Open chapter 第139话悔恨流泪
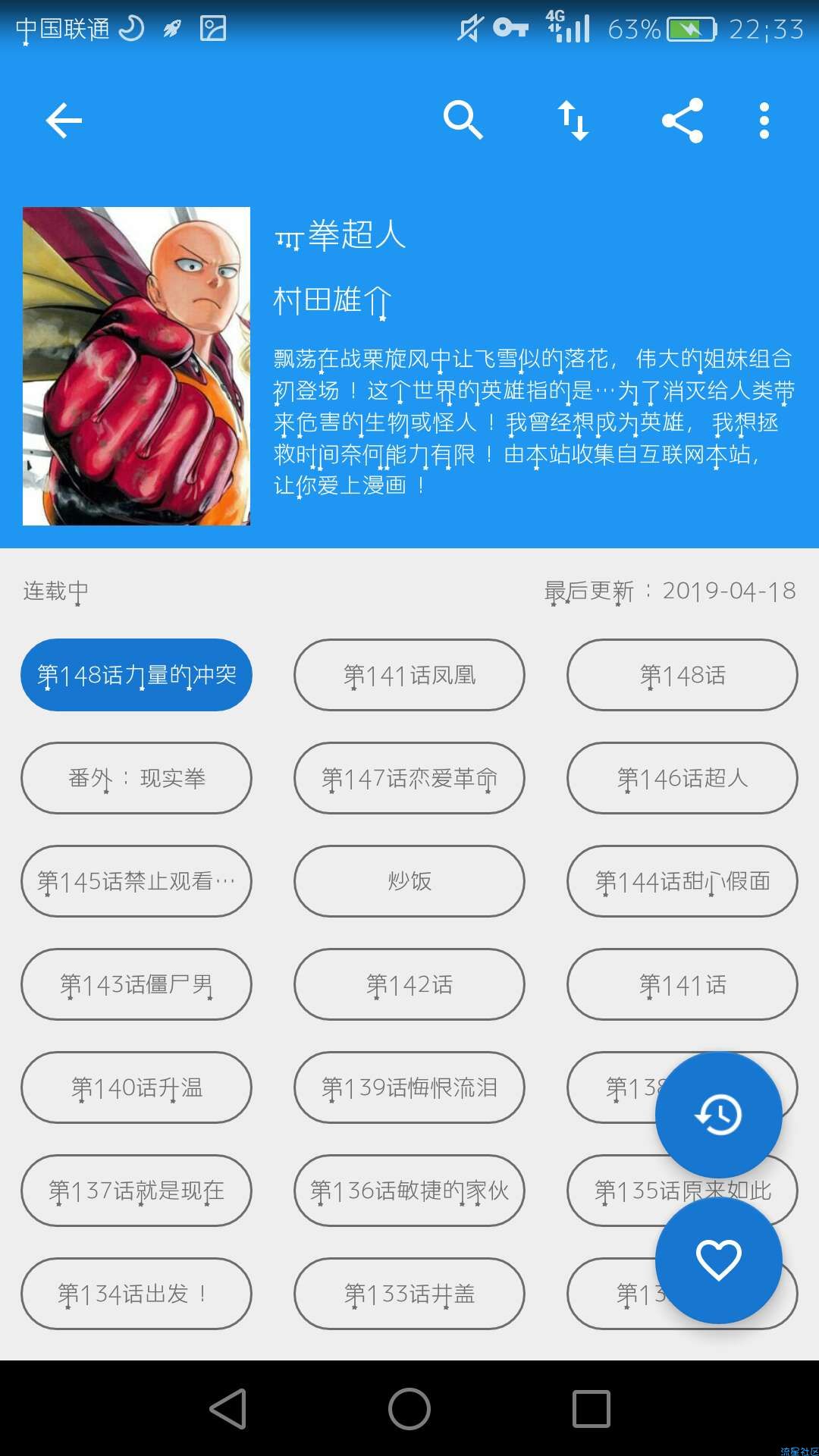The height and width of the screenshot is (1456, 819). click(409, 1087)
